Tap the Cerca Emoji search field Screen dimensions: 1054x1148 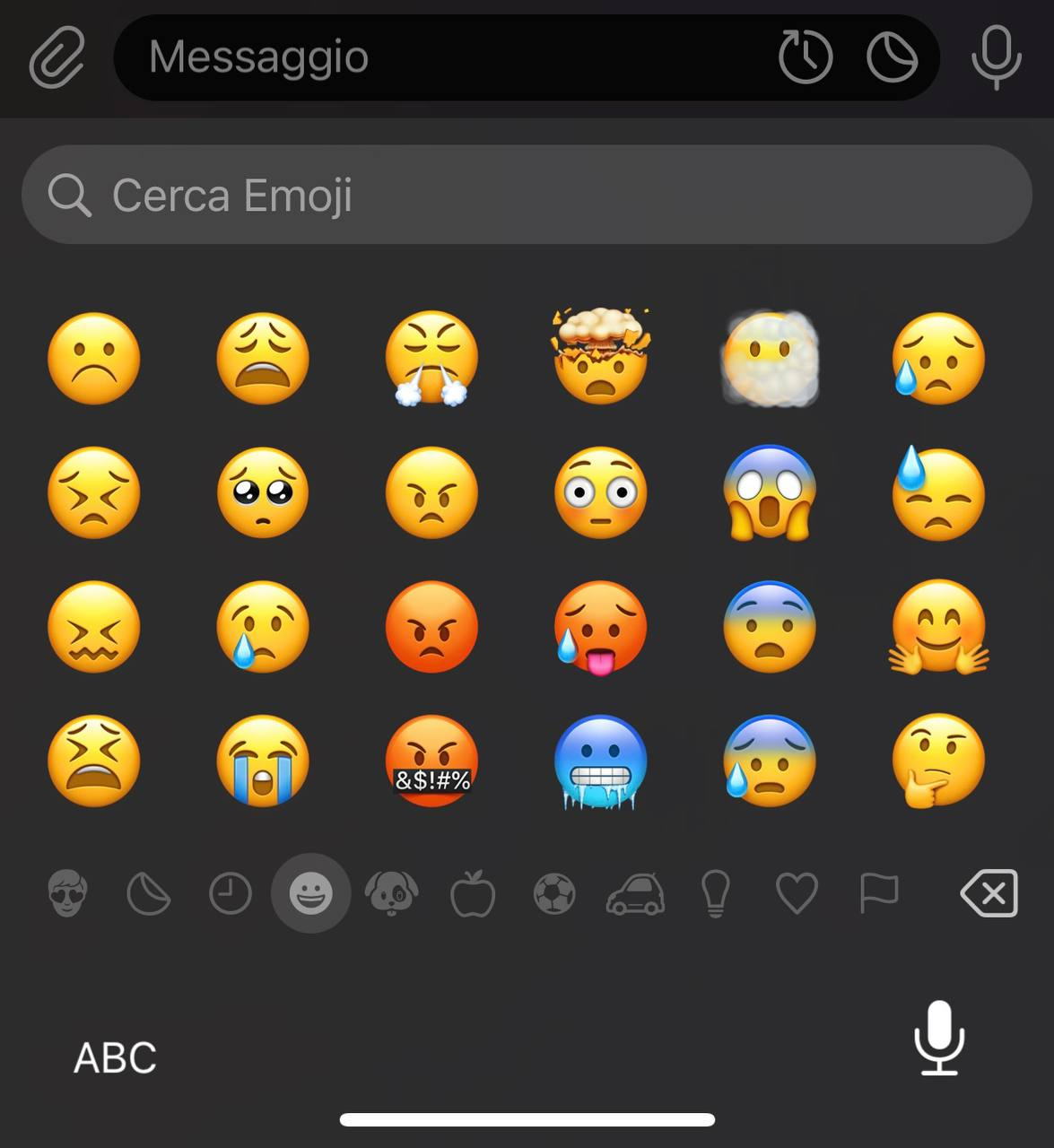[x=527, y=195]
